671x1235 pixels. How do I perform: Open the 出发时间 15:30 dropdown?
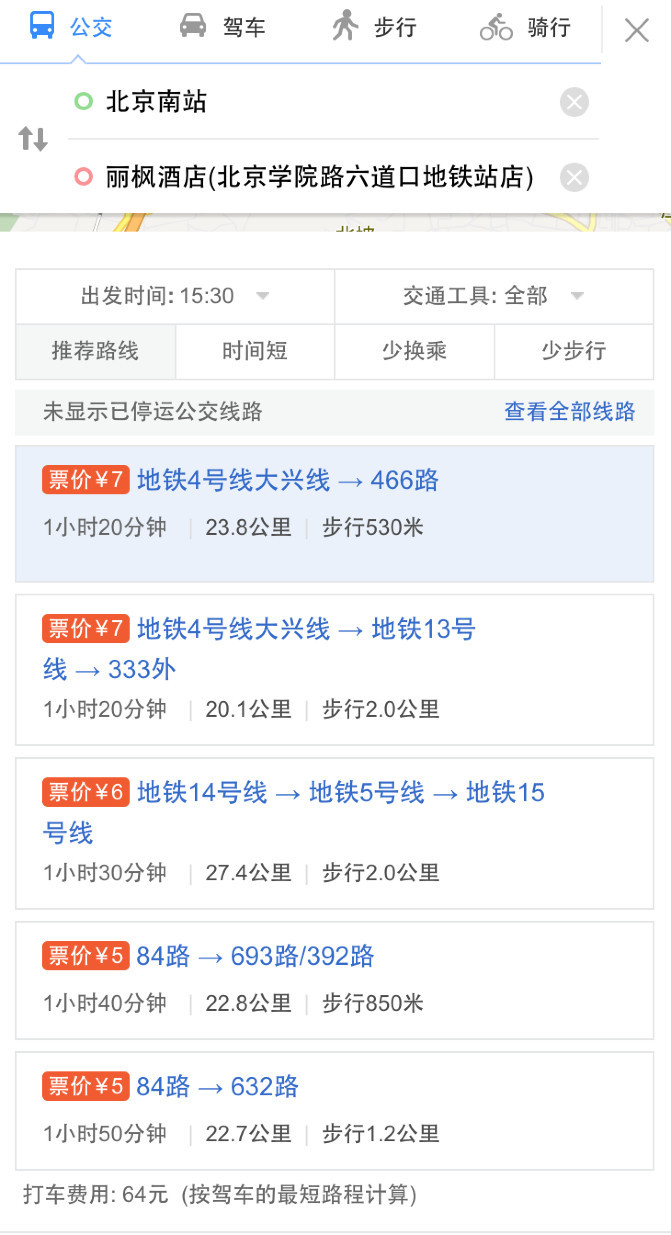[175, 296]
